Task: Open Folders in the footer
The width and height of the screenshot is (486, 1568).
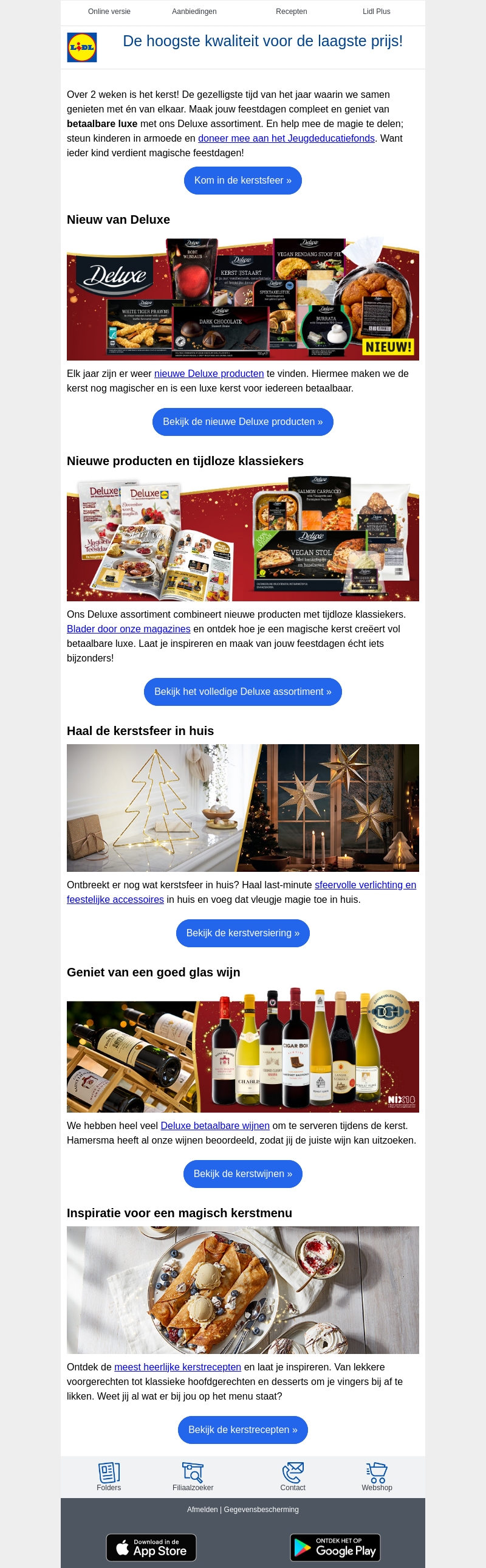Action: (109, 1477)
